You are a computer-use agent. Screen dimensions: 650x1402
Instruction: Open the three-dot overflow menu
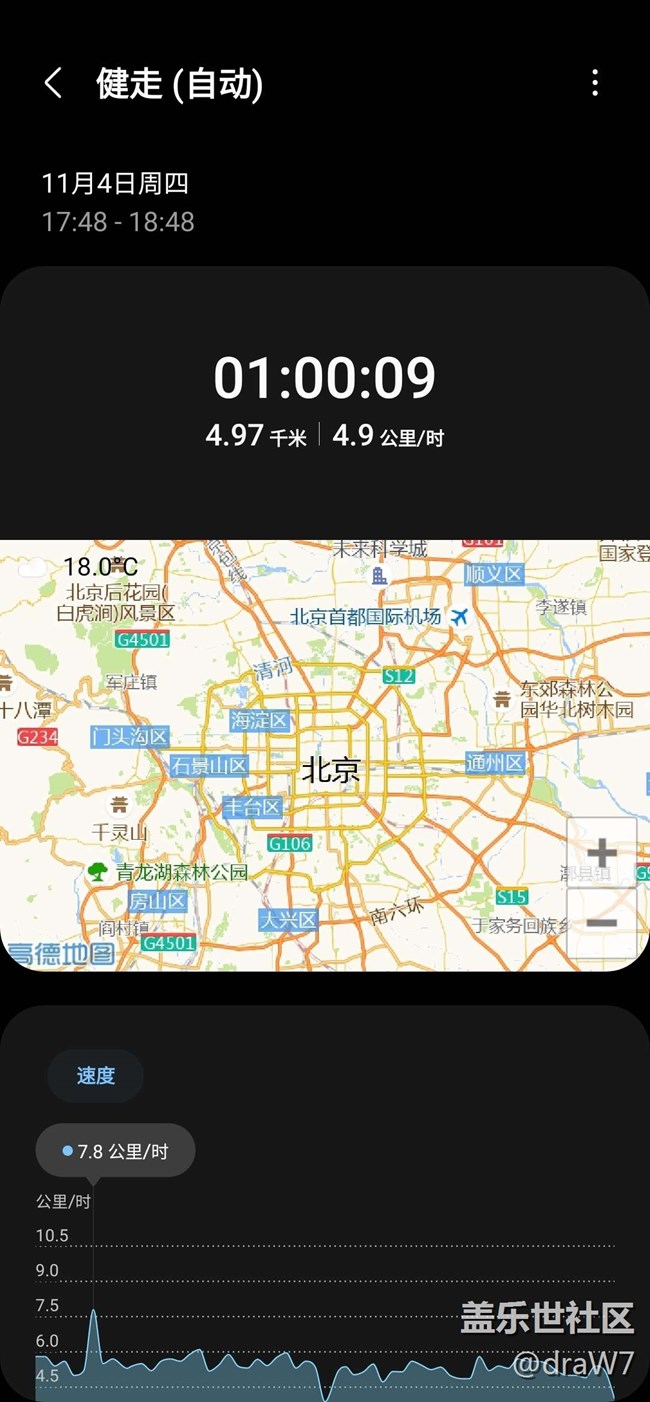[x=595, y=83]
